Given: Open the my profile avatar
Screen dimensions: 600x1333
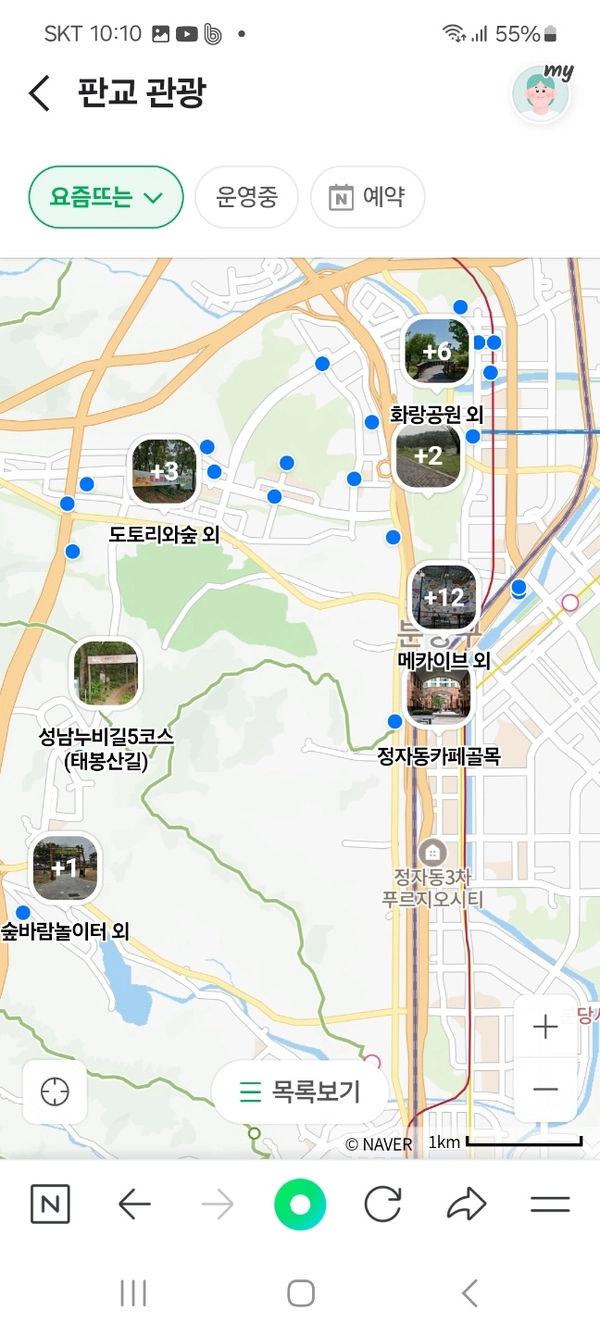Looking at the screenshot, I should [x=541, y=94].
